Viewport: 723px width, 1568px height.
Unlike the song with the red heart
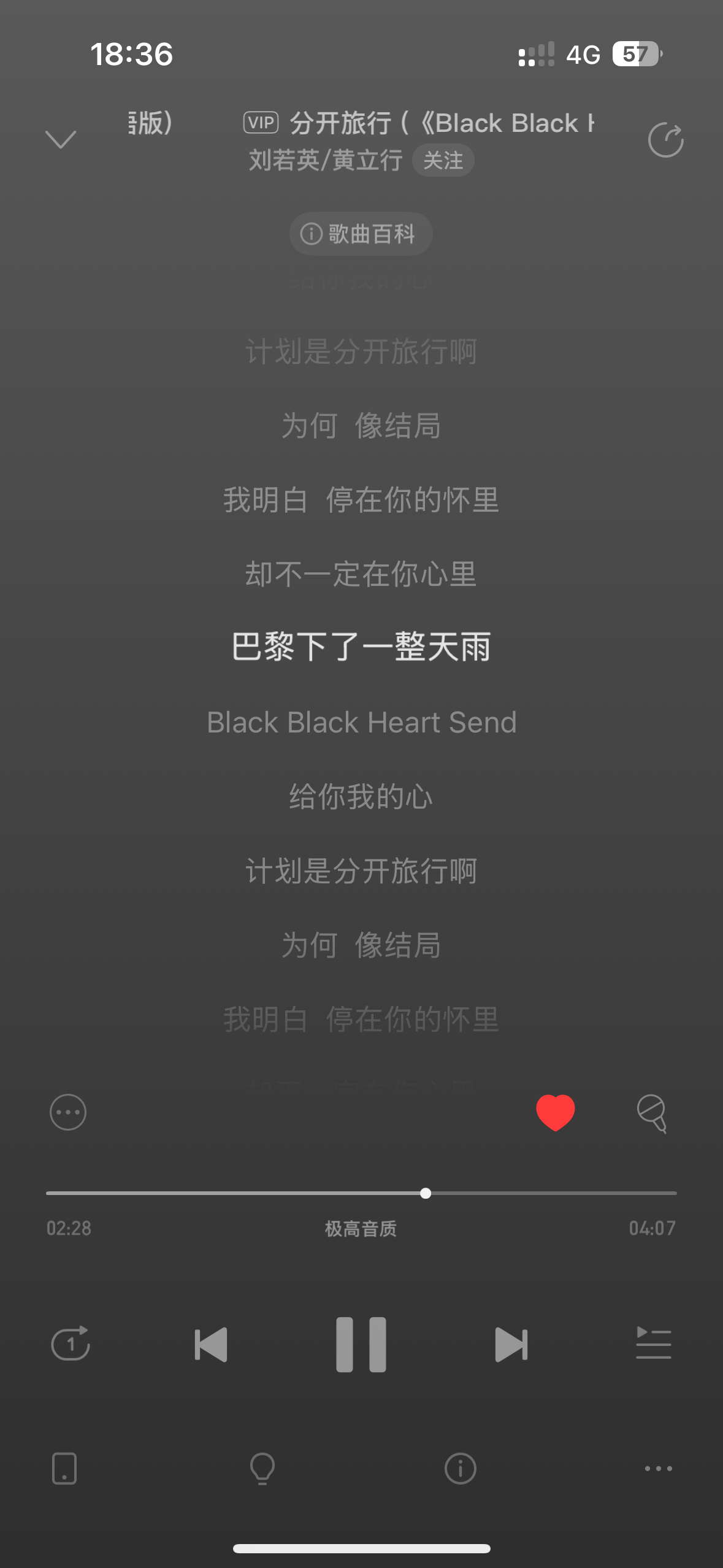tap(555, 1112)
